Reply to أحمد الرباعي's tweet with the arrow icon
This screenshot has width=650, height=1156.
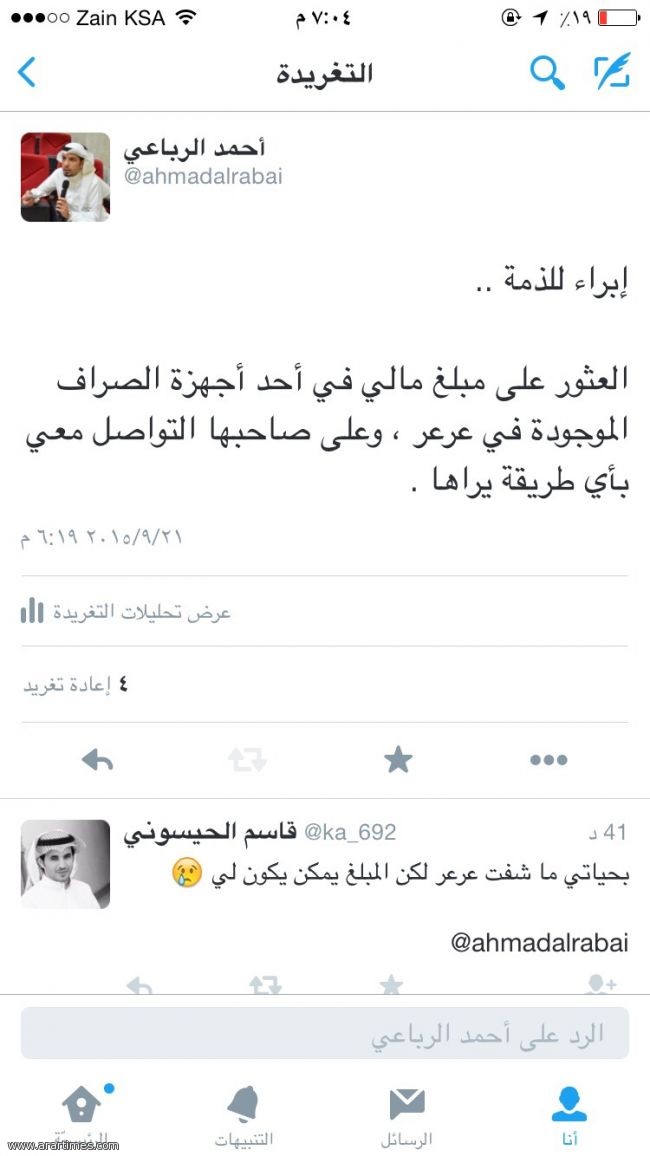[97, 760]
